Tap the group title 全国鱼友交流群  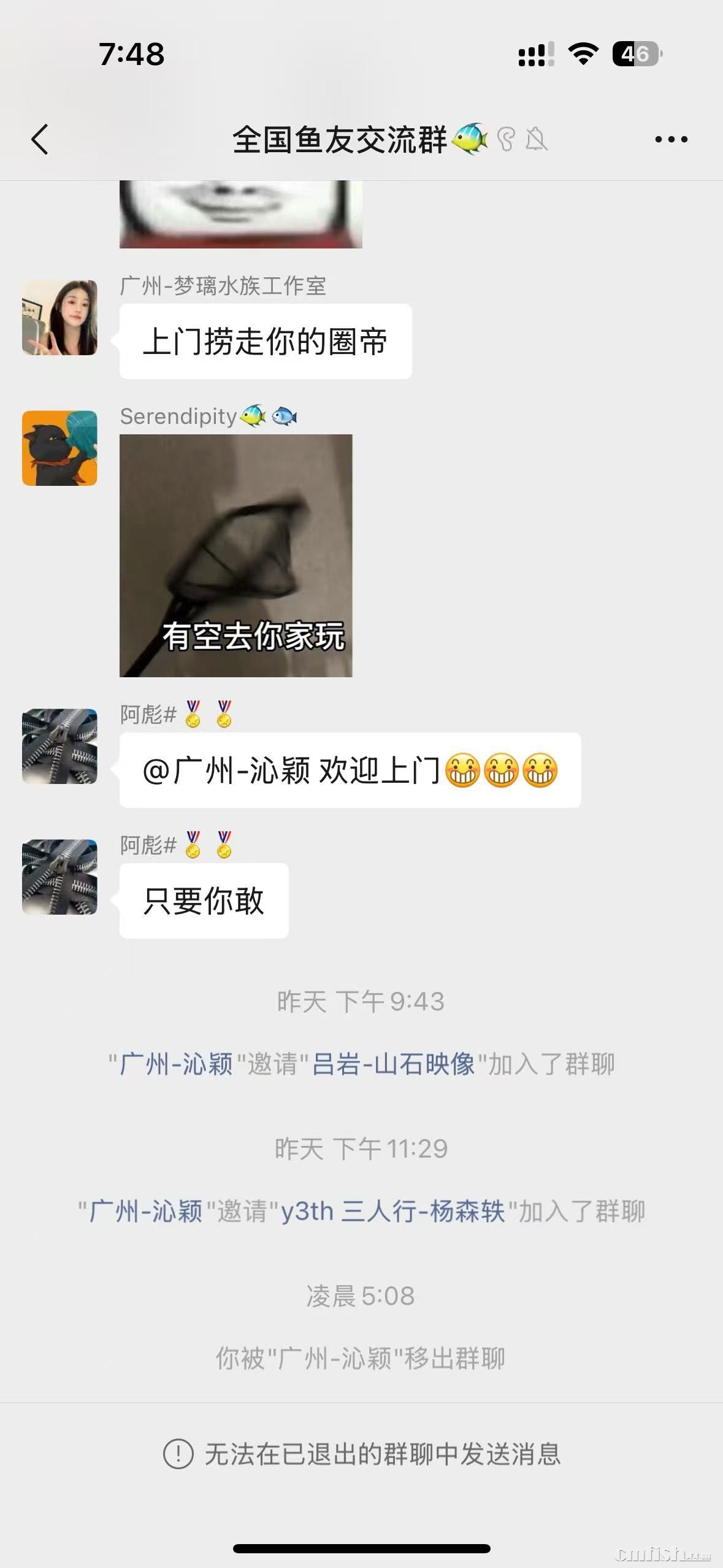click(339, 139)
